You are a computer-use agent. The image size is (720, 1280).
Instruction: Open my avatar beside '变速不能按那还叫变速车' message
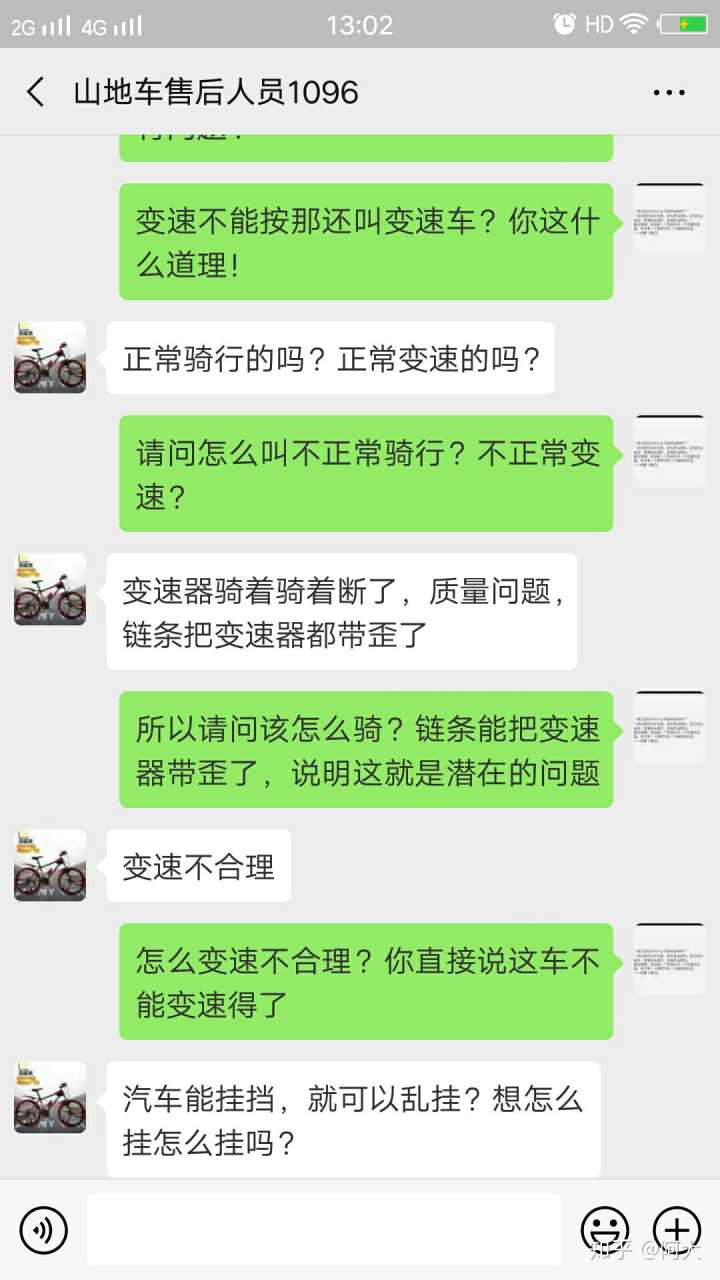pyautogui.click(x=670, y=219)
